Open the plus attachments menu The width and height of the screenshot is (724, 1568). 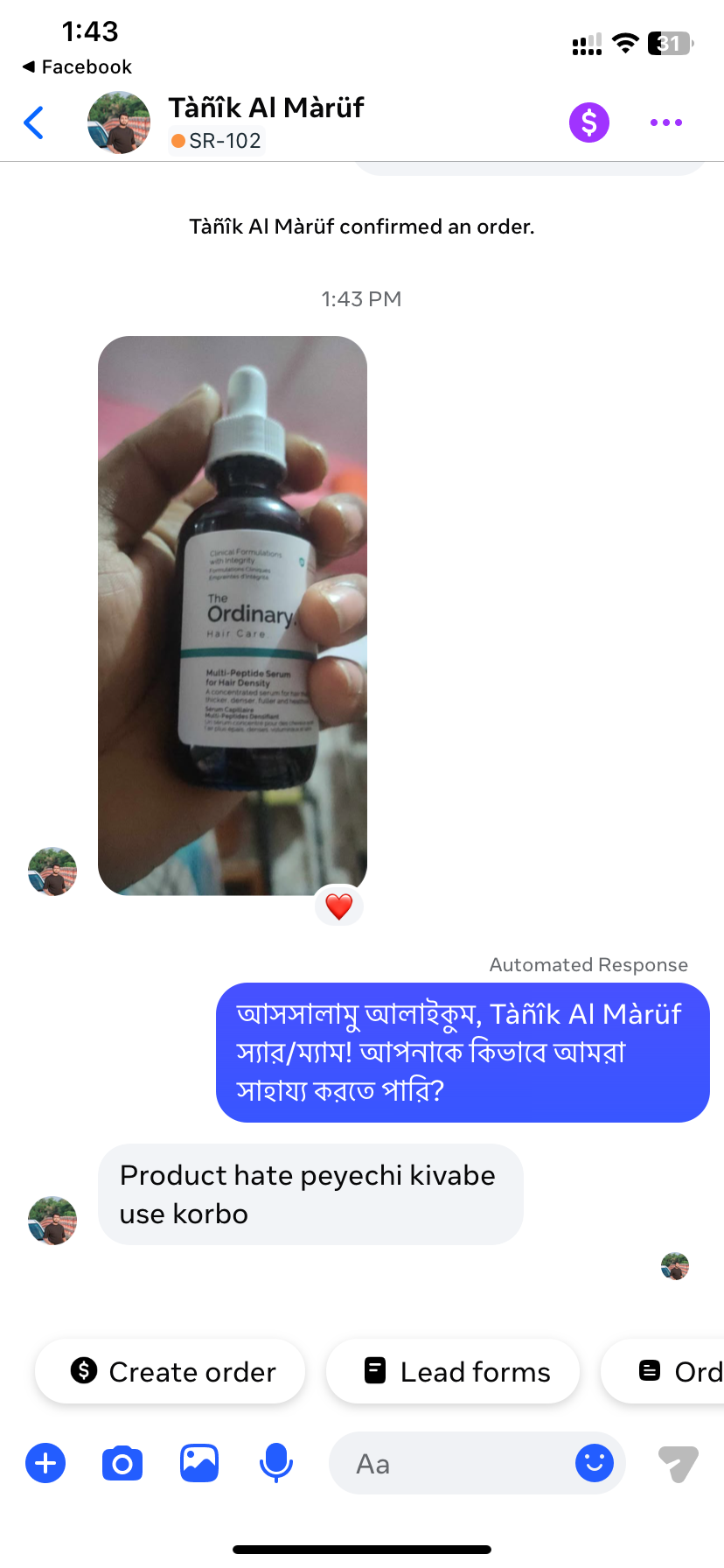(45, 1463)
